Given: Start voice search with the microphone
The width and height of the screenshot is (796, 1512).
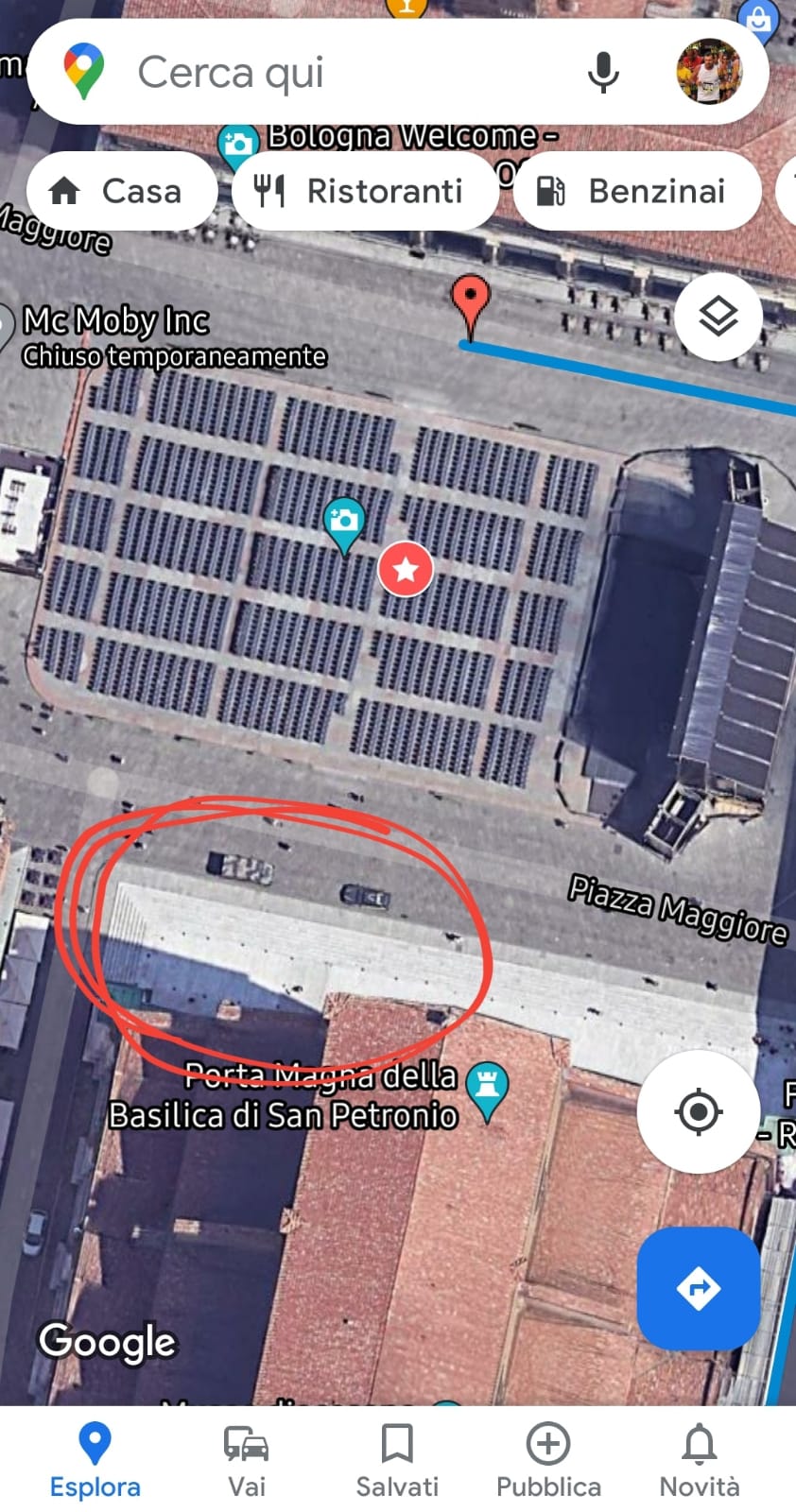Looking at the screenshot, I should (x=603, y=72).
